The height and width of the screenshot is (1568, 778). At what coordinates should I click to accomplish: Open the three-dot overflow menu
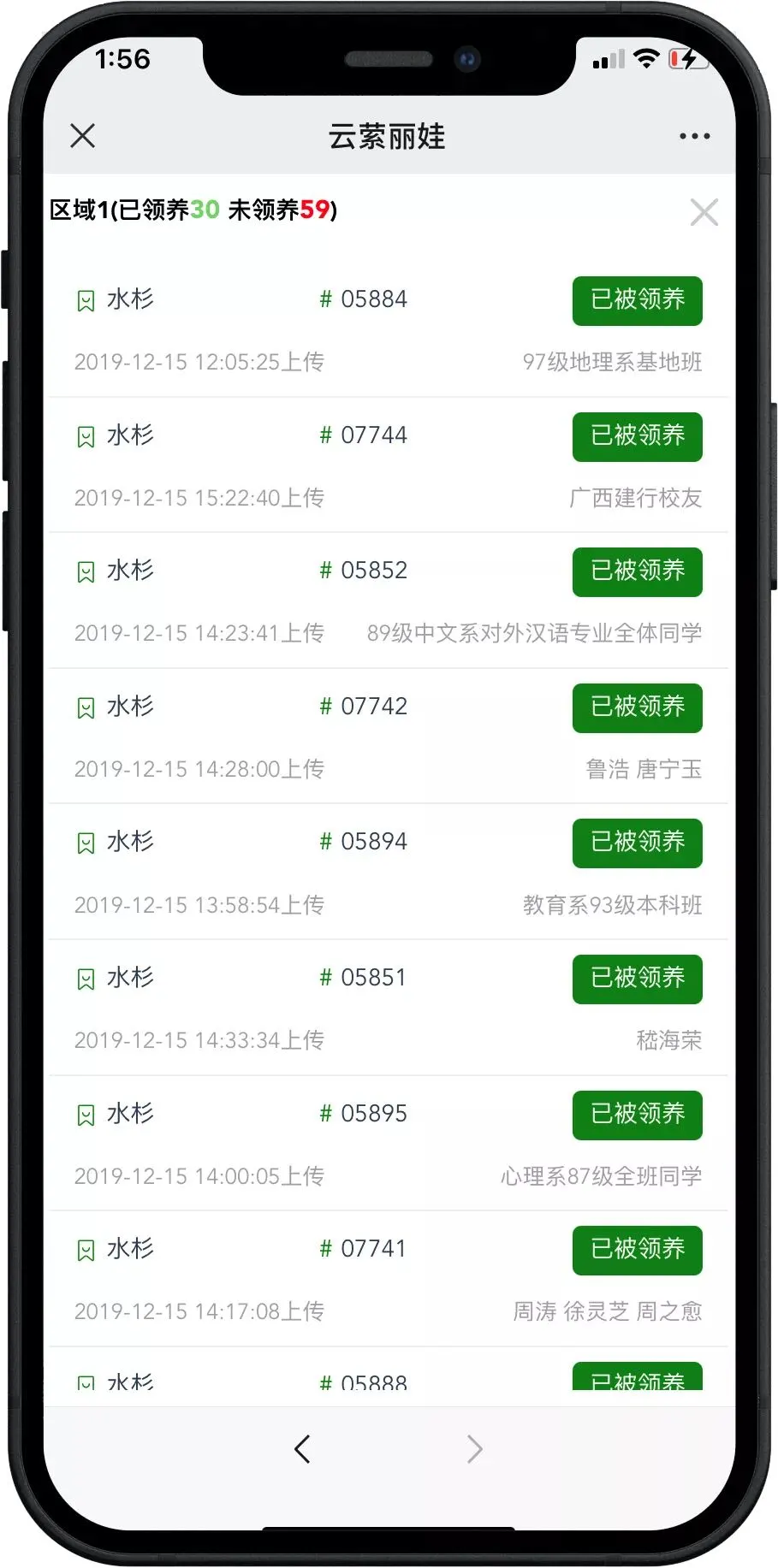click(x=694, y=136)
